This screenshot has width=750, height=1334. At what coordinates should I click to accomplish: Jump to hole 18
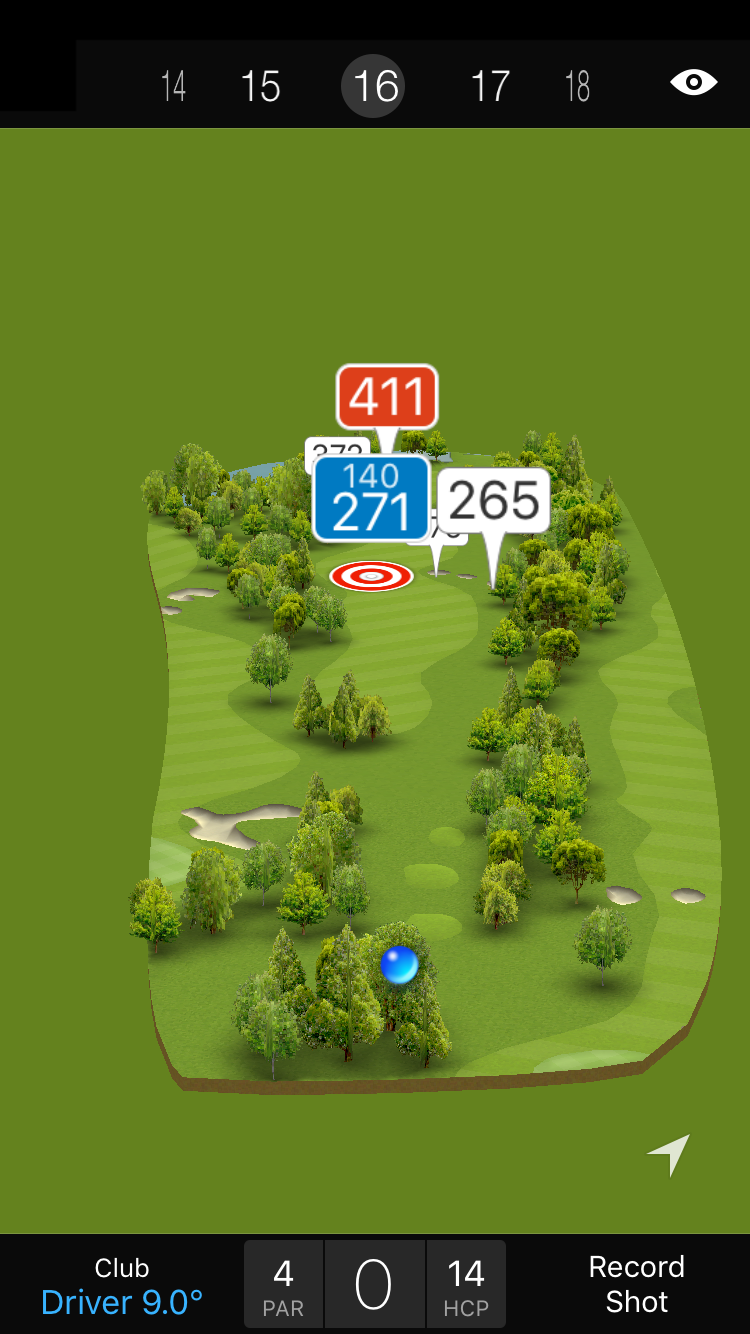coord(577,86)
